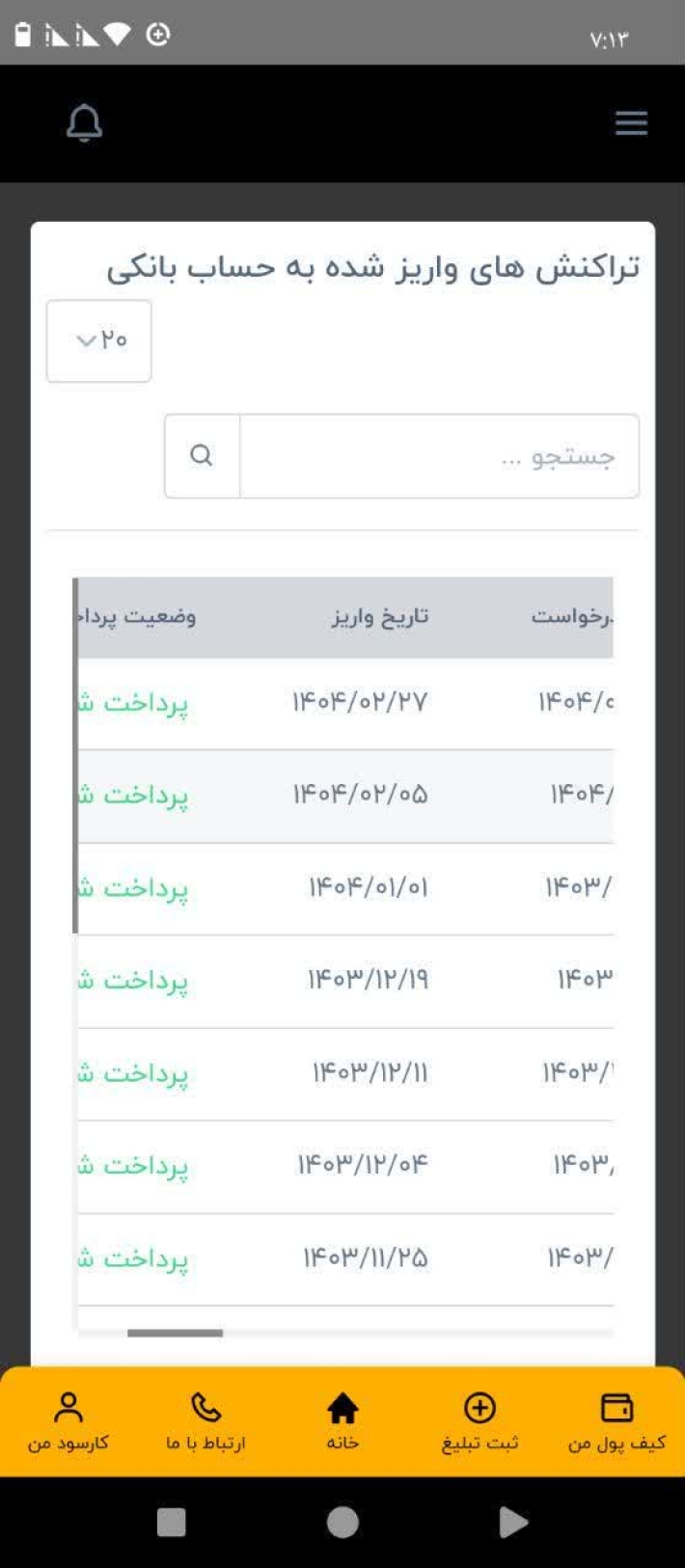The height and width of the screenshot is (1568, 685).
Task: Switch to the ثبت تبلیغ tab
Action: (x=479, y=1421)
